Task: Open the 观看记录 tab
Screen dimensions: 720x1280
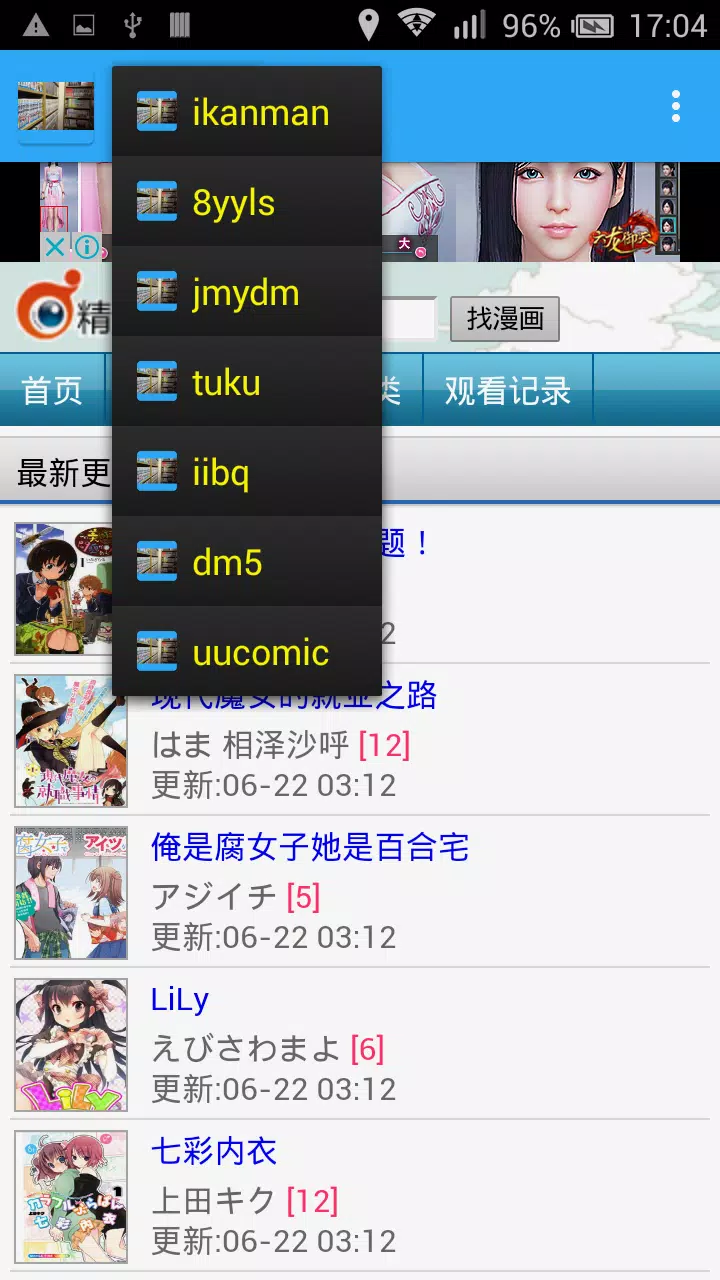Action: coord(508,390)
